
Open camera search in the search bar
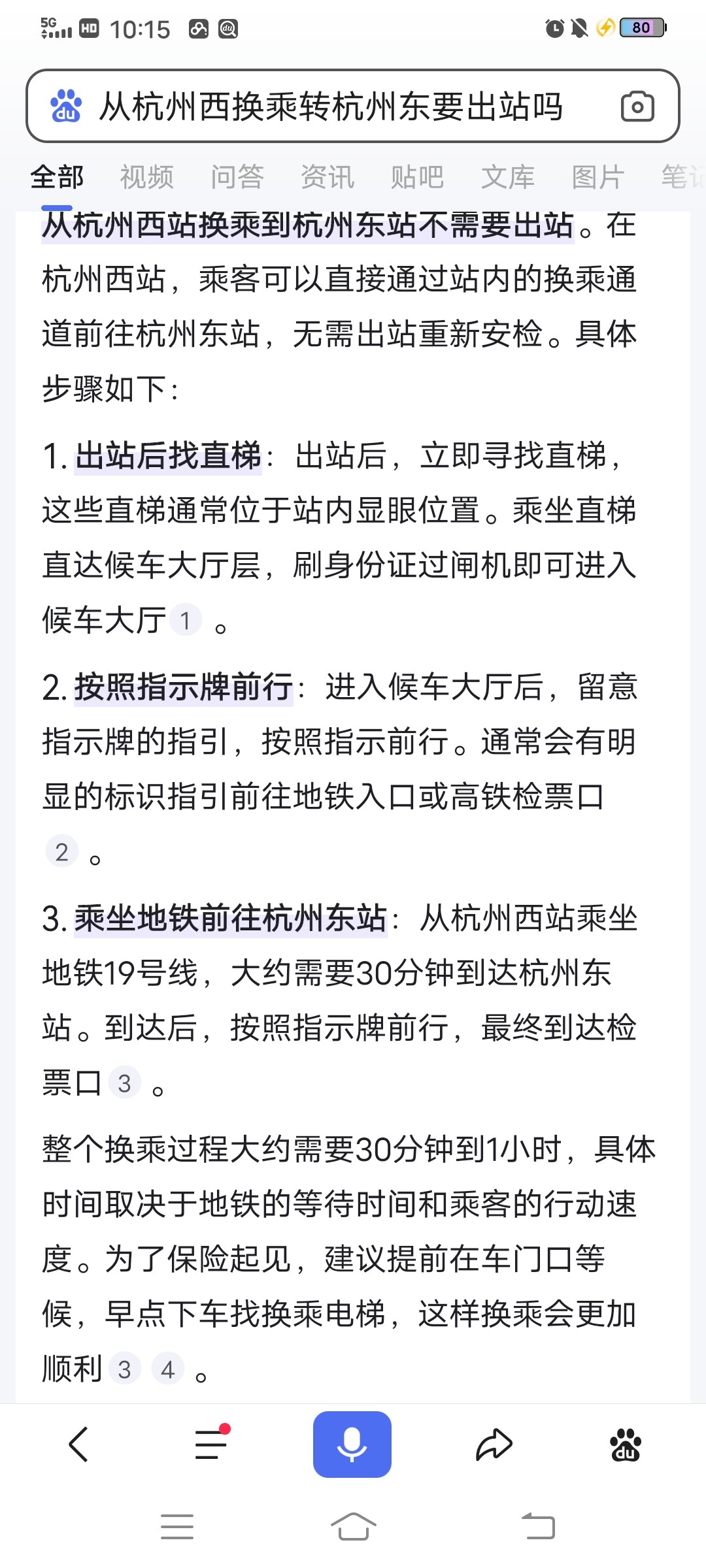[637, 106]
